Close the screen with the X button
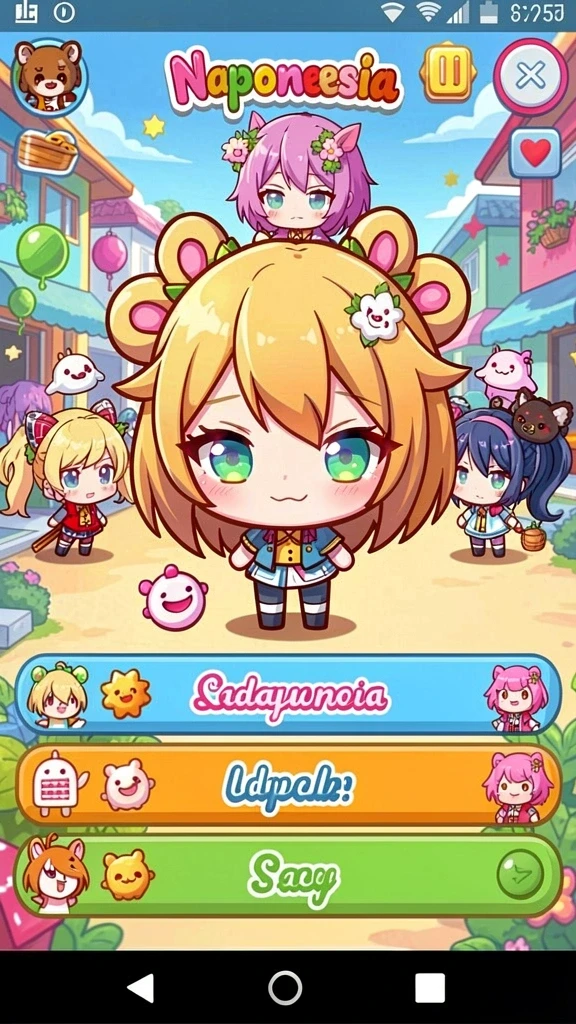The height and width of the screenshot is (1024, 576). point(530,76)
